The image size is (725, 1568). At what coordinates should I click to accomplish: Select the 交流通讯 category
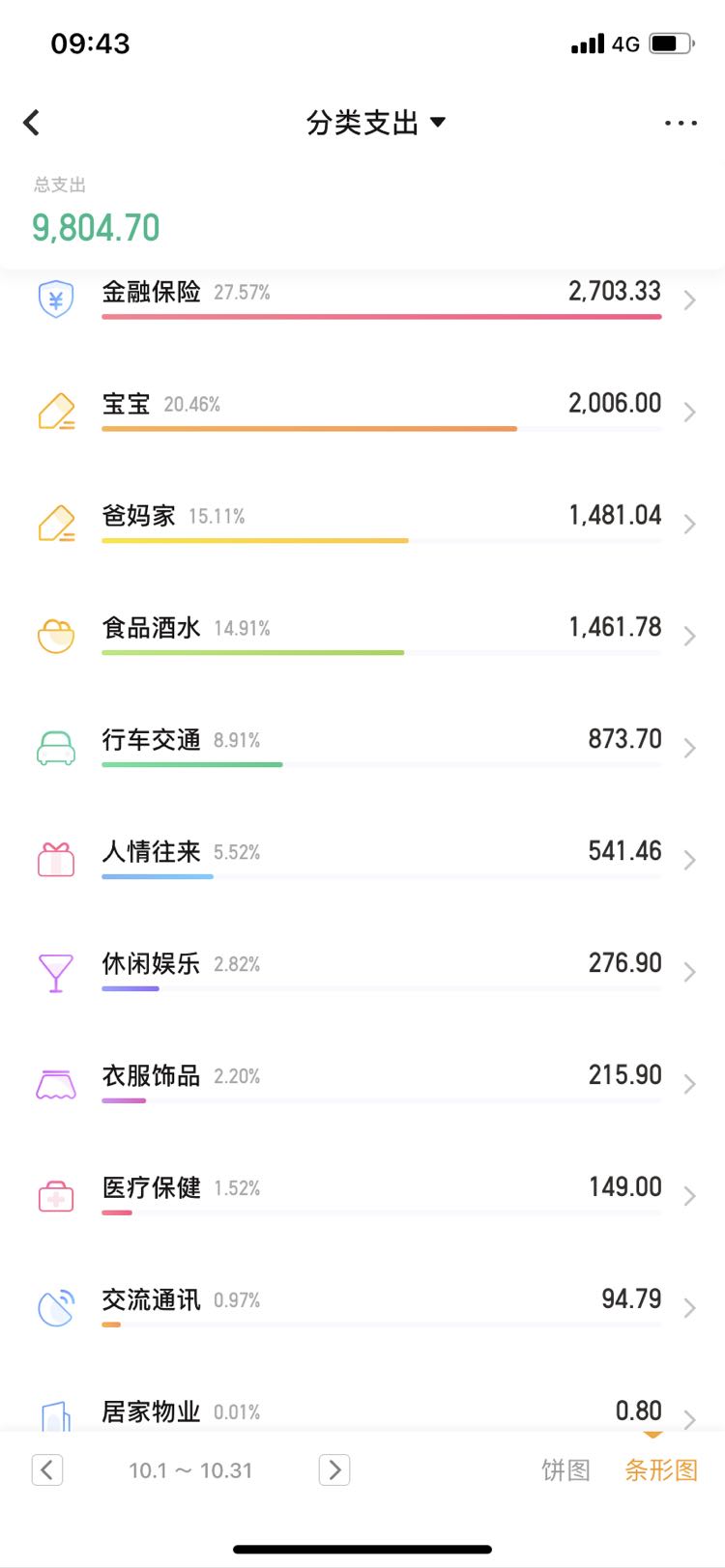[x=362, y=1308]
